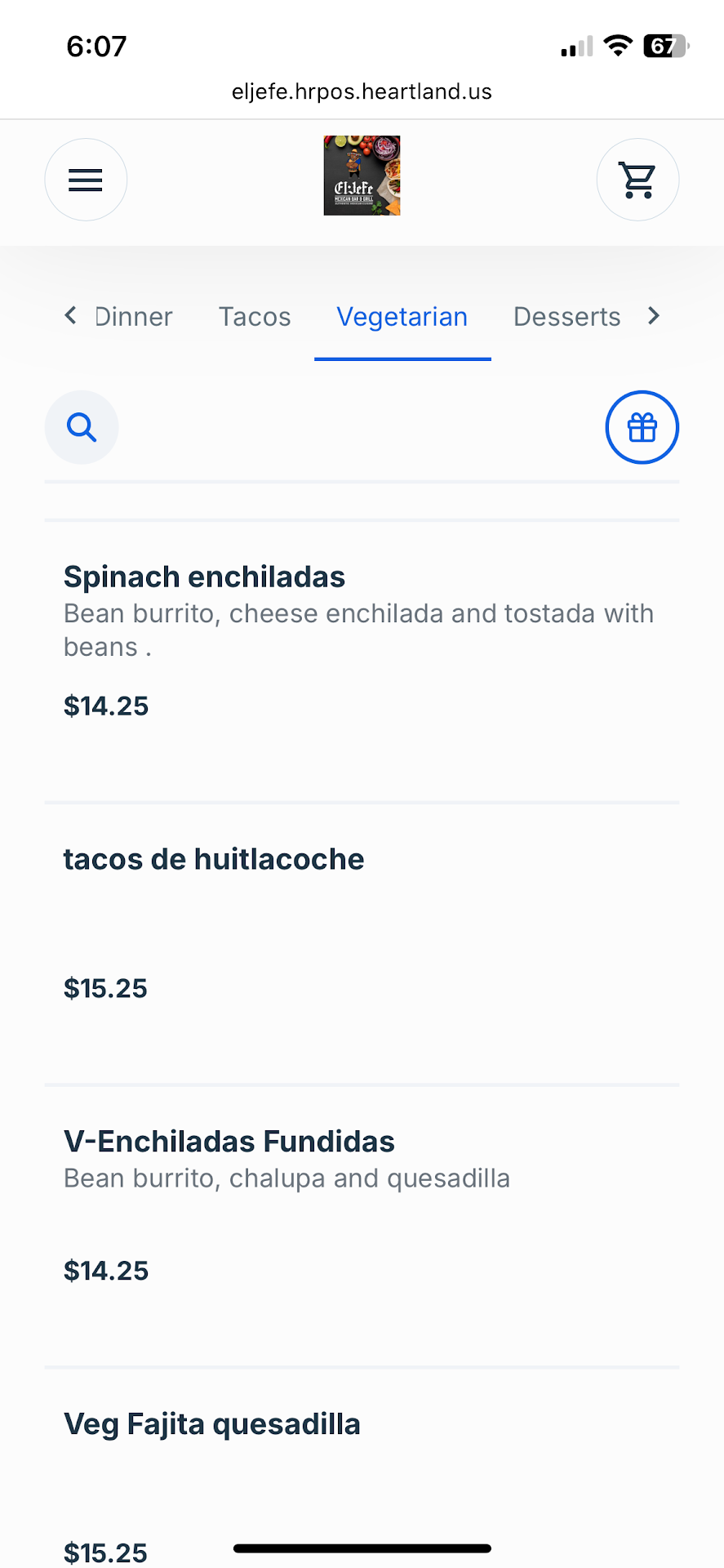Open the Spinach enchiladas item
Screen dimensions: 724x1568
pos(205,577)
